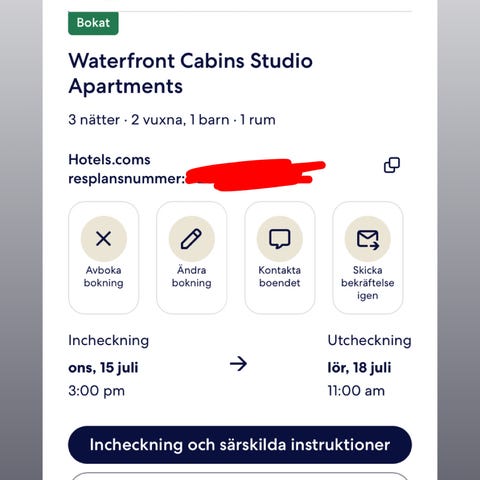Select Kontakta boendet
This screenshot has height=480, width=480.
(279, 257)
